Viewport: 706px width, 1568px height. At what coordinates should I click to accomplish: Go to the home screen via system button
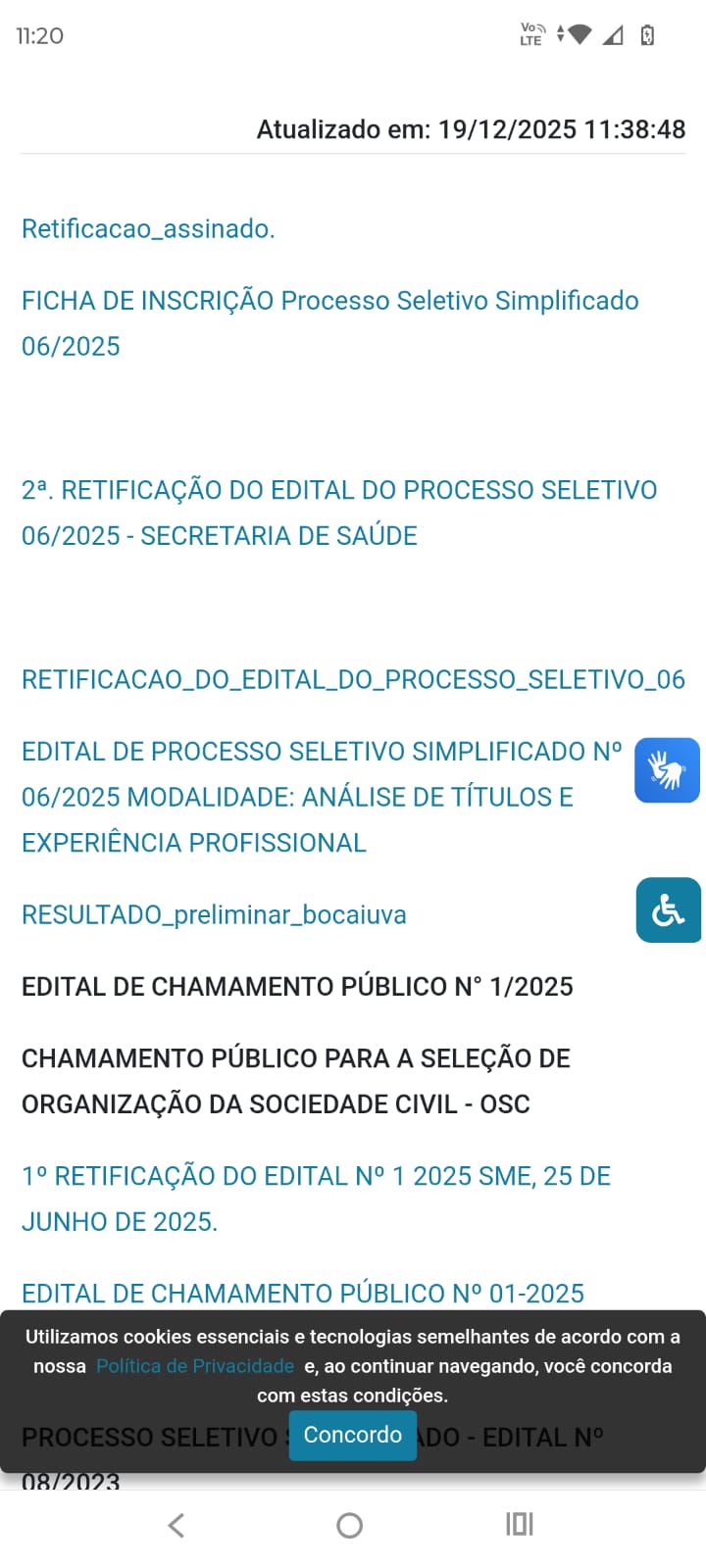click(349, 1525)
